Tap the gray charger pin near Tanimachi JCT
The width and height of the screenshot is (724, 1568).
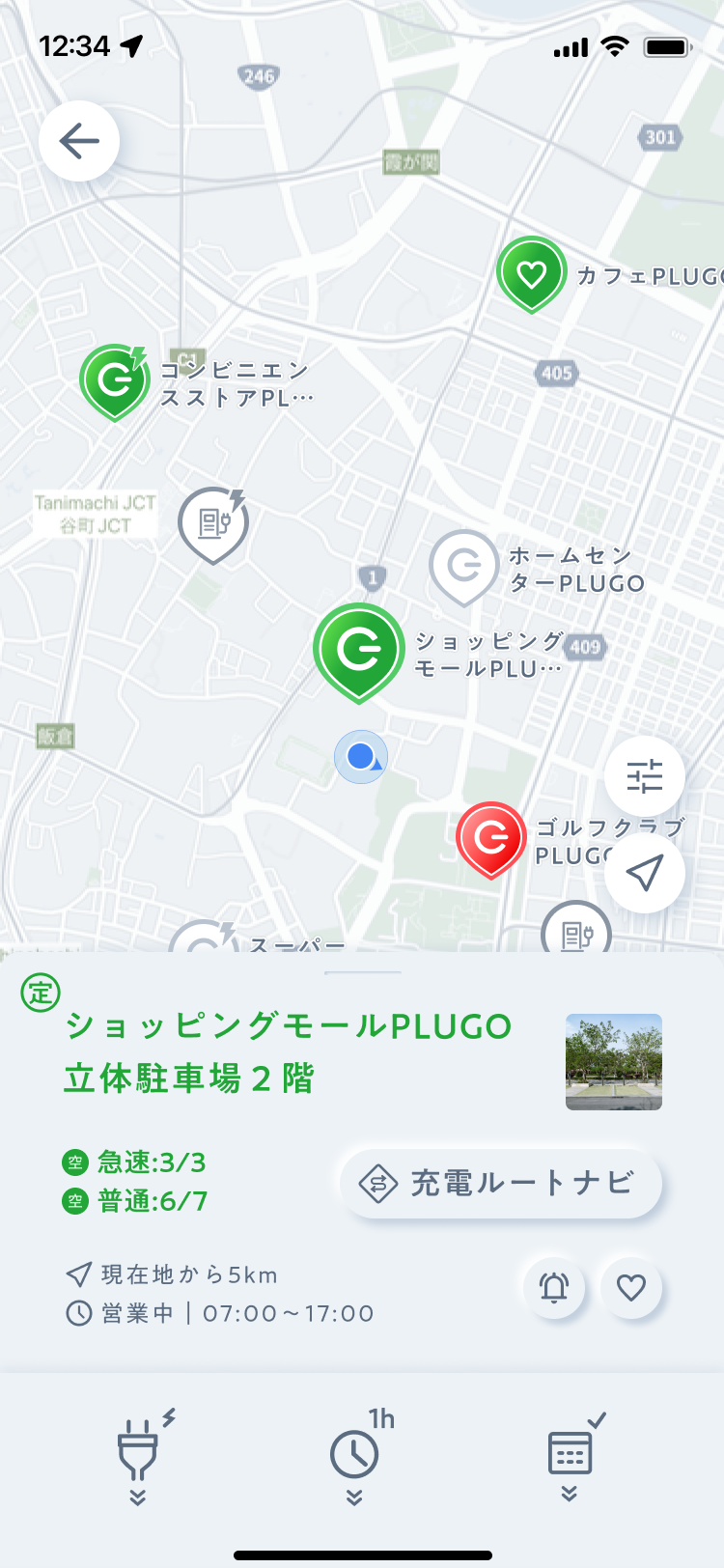coord(213,524)
